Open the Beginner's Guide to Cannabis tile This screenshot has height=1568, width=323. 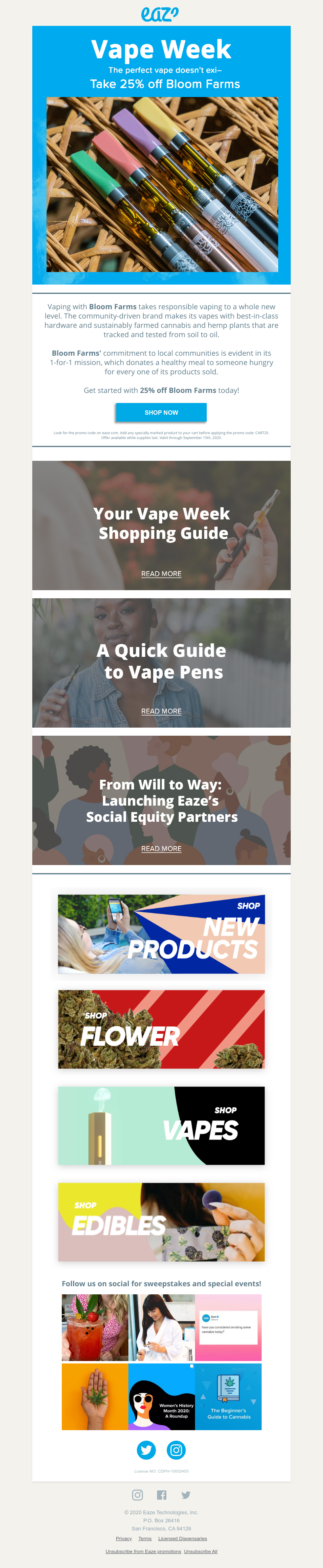[229, 1396]
